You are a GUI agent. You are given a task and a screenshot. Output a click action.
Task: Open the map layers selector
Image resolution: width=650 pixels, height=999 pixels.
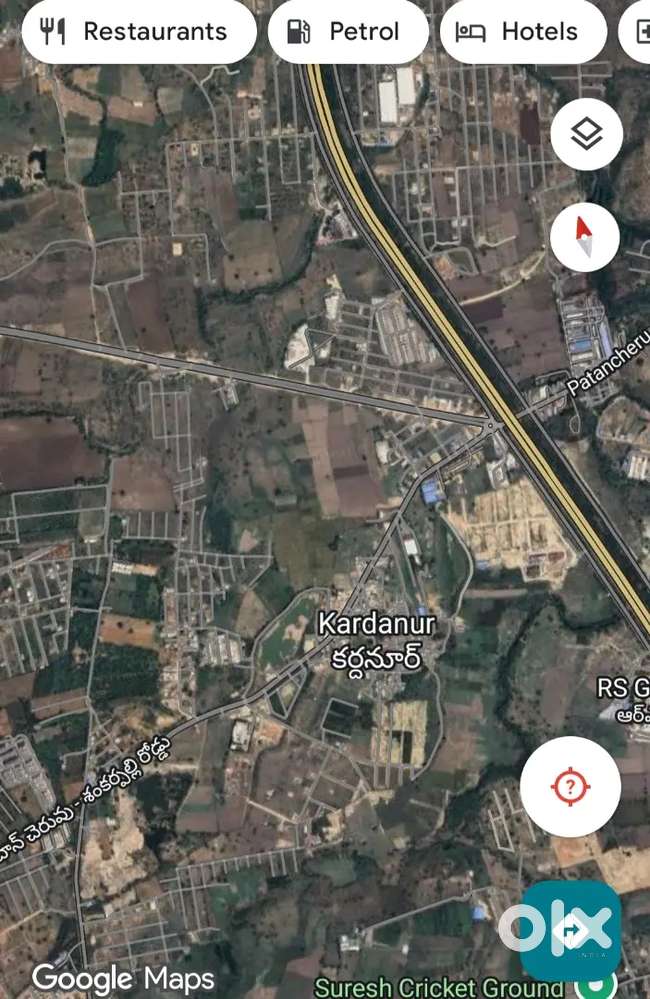[x=586, y=135]
